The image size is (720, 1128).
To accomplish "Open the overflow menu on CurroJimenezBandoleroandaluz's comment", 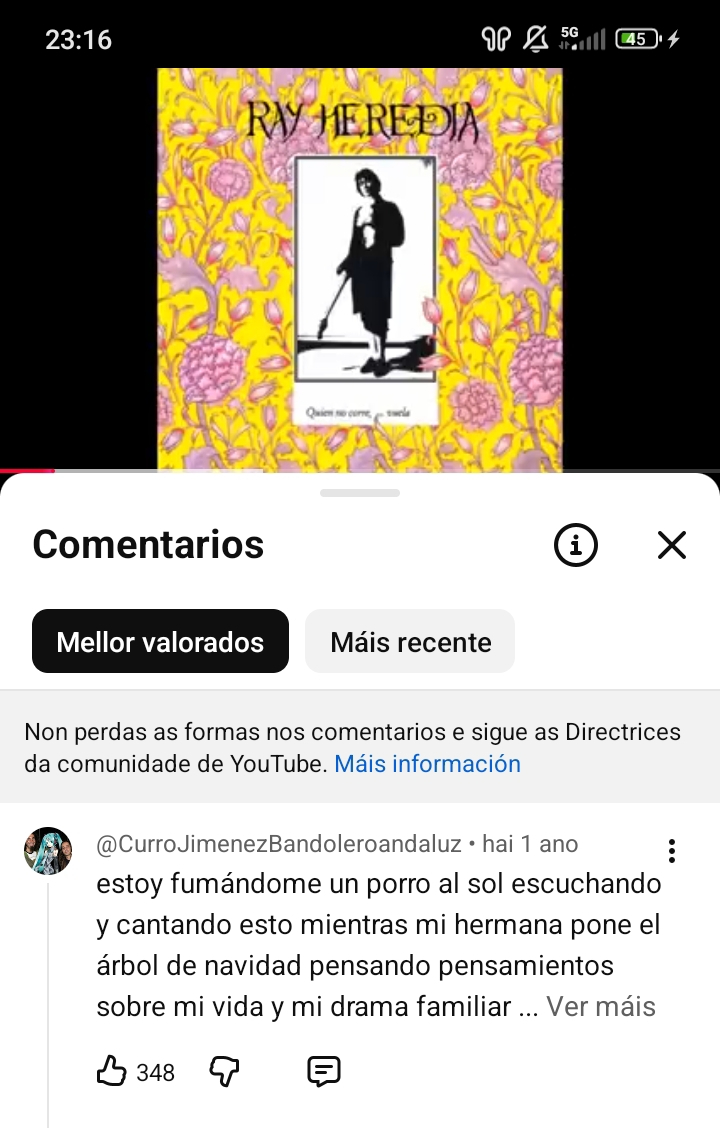I will coord(672,851).
